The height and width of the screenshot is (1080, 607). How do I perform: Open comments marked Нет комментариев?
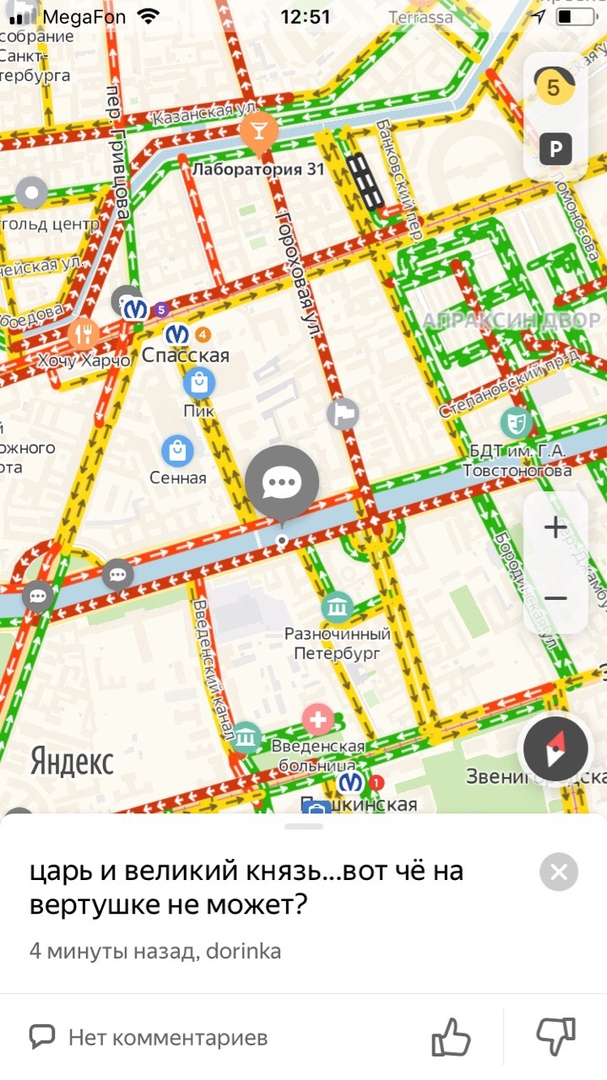pyautogui.click(x=150, y=1037)
